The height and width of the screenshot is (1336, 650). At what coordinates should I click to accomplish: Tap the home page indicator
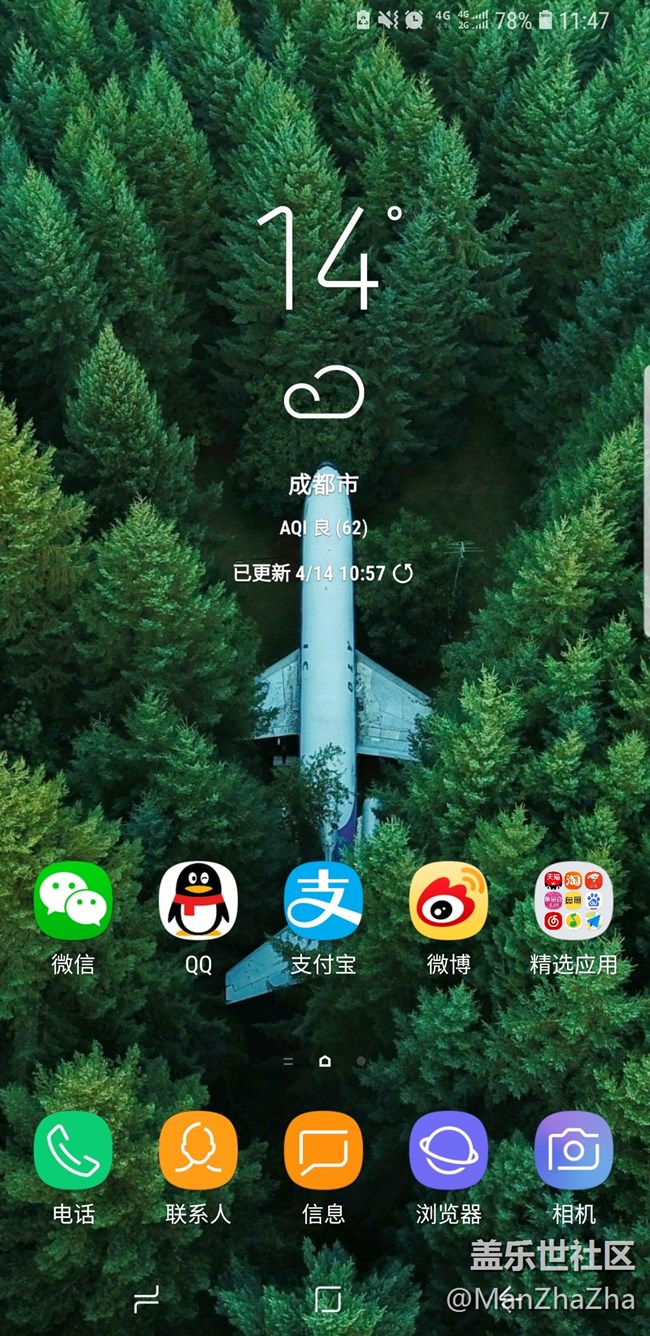324,1061
